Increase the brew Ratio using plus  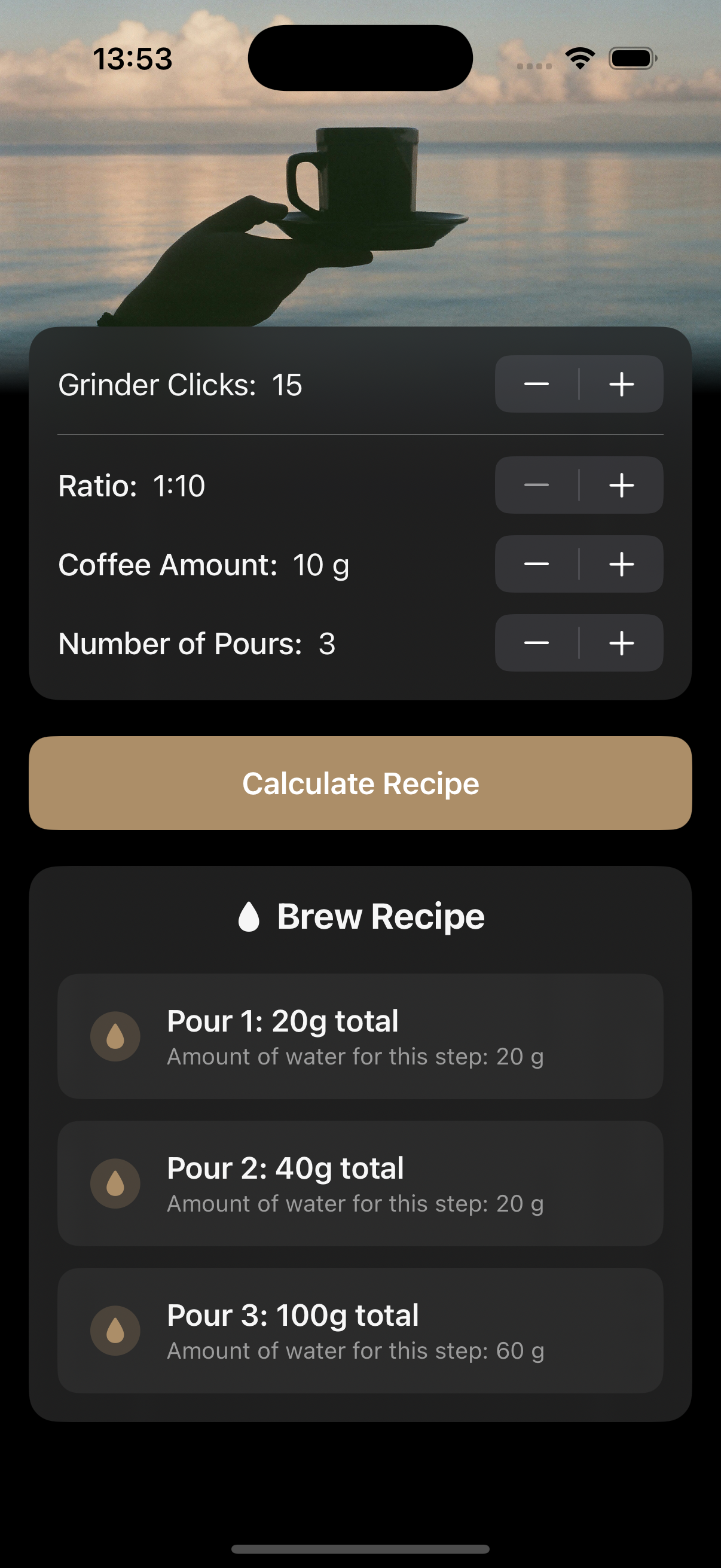click(x=621, y=485)
